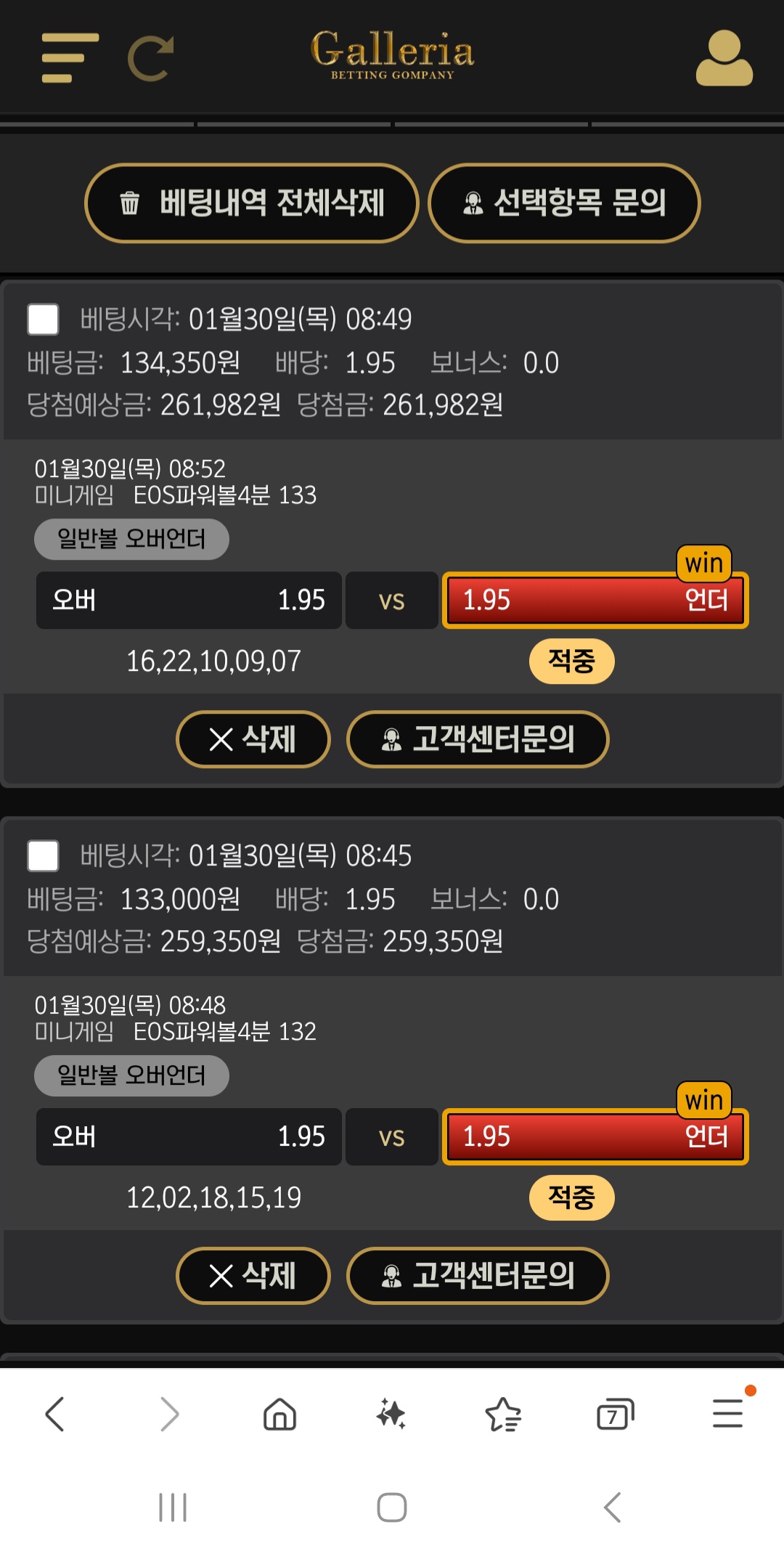The width and height of the screenshot is (784, 1551).
Task: Tap 베팅내역 전체삭제 button
Action: [252, 203]
